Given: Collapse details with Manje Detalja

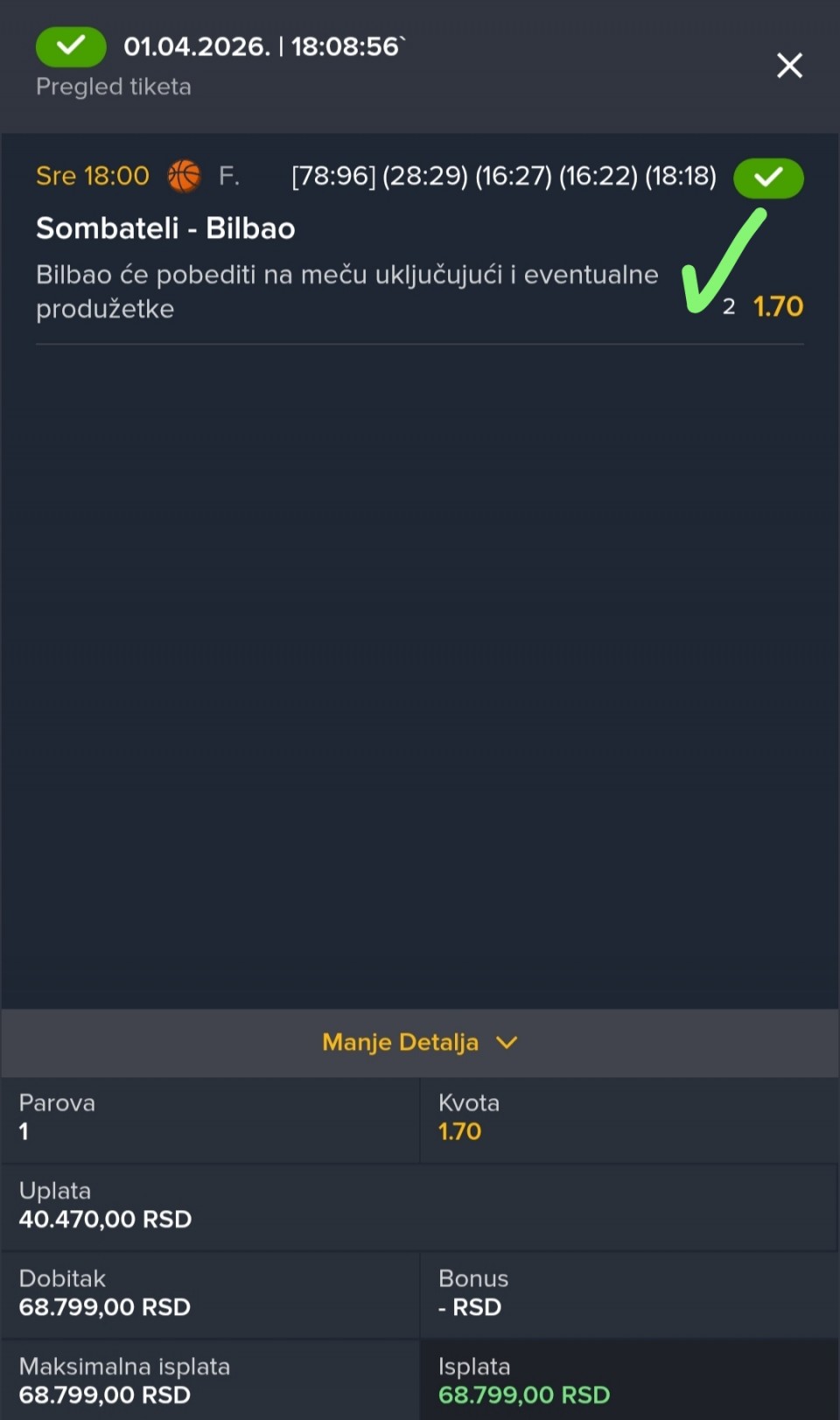Looking at the screenshot, I should pyautogui.click(x=419, y=1042).
